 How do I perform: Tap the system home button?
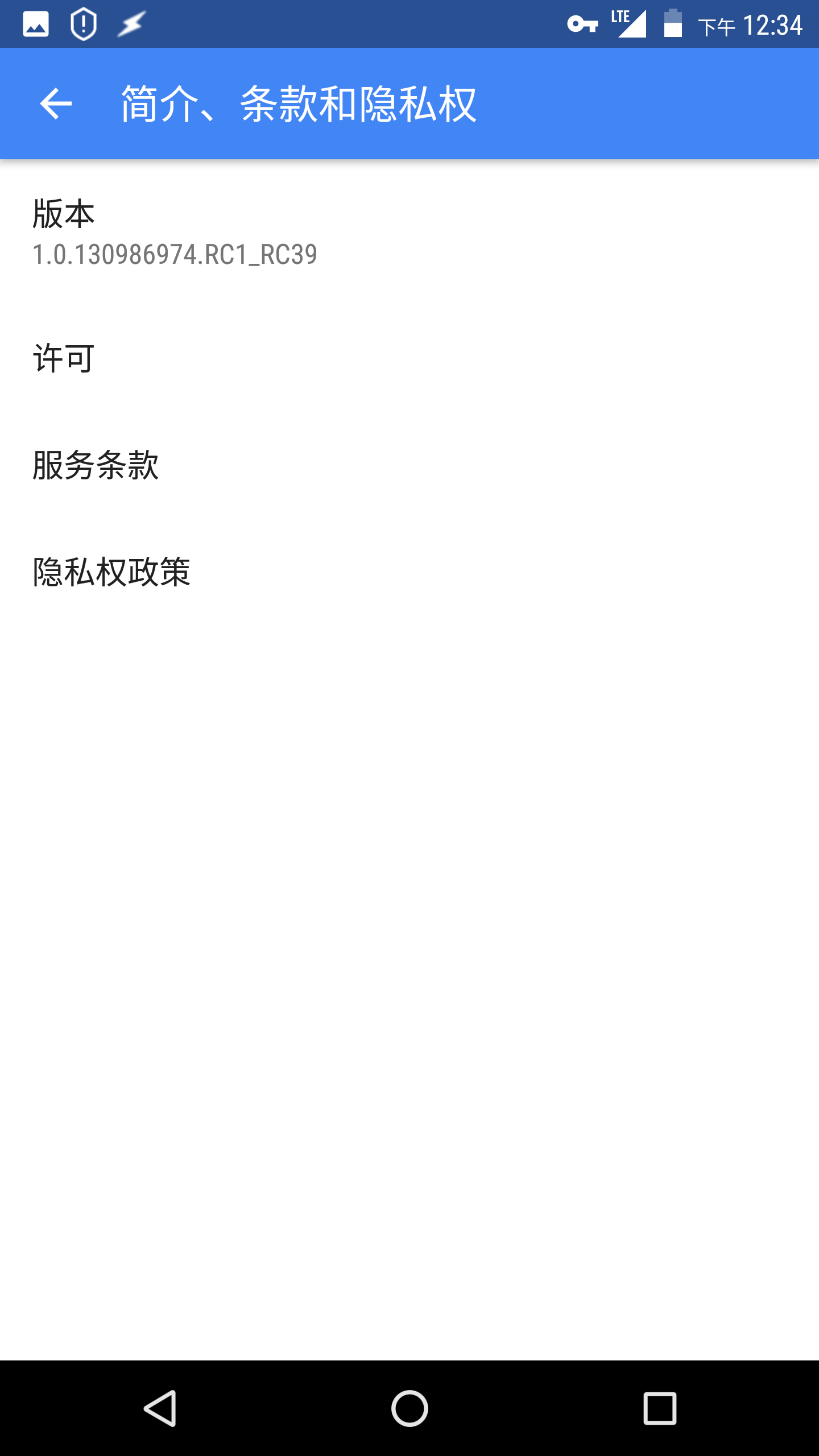(409, 1408)
